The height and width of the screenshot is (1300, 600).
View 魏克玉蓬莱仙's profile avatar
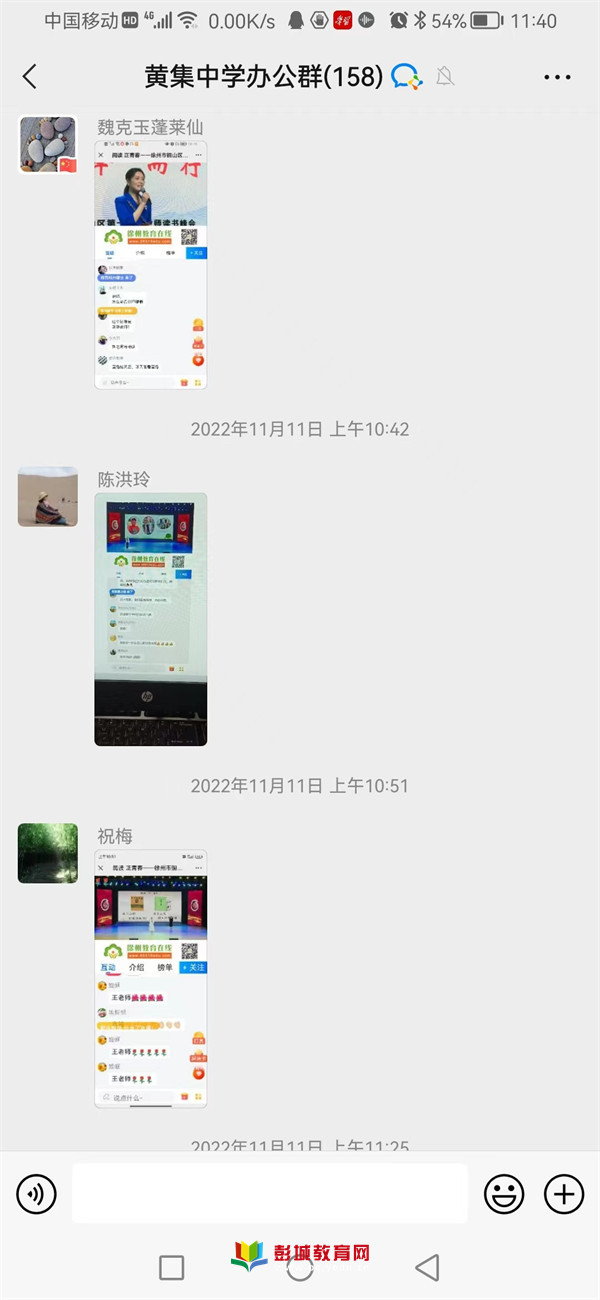[x=47, y=145]
